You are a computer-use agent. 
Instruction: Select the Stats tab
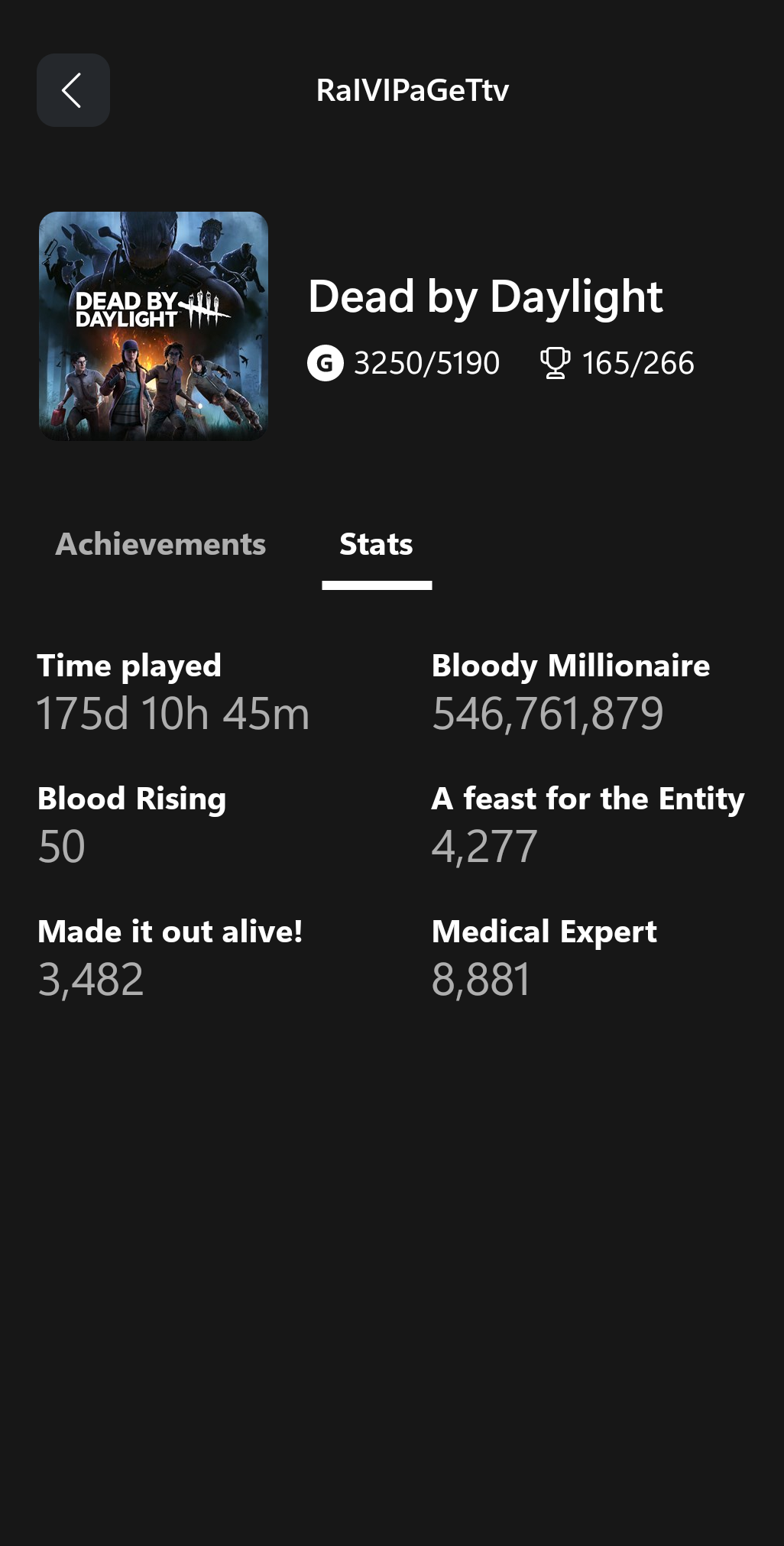tap(376, 544)
